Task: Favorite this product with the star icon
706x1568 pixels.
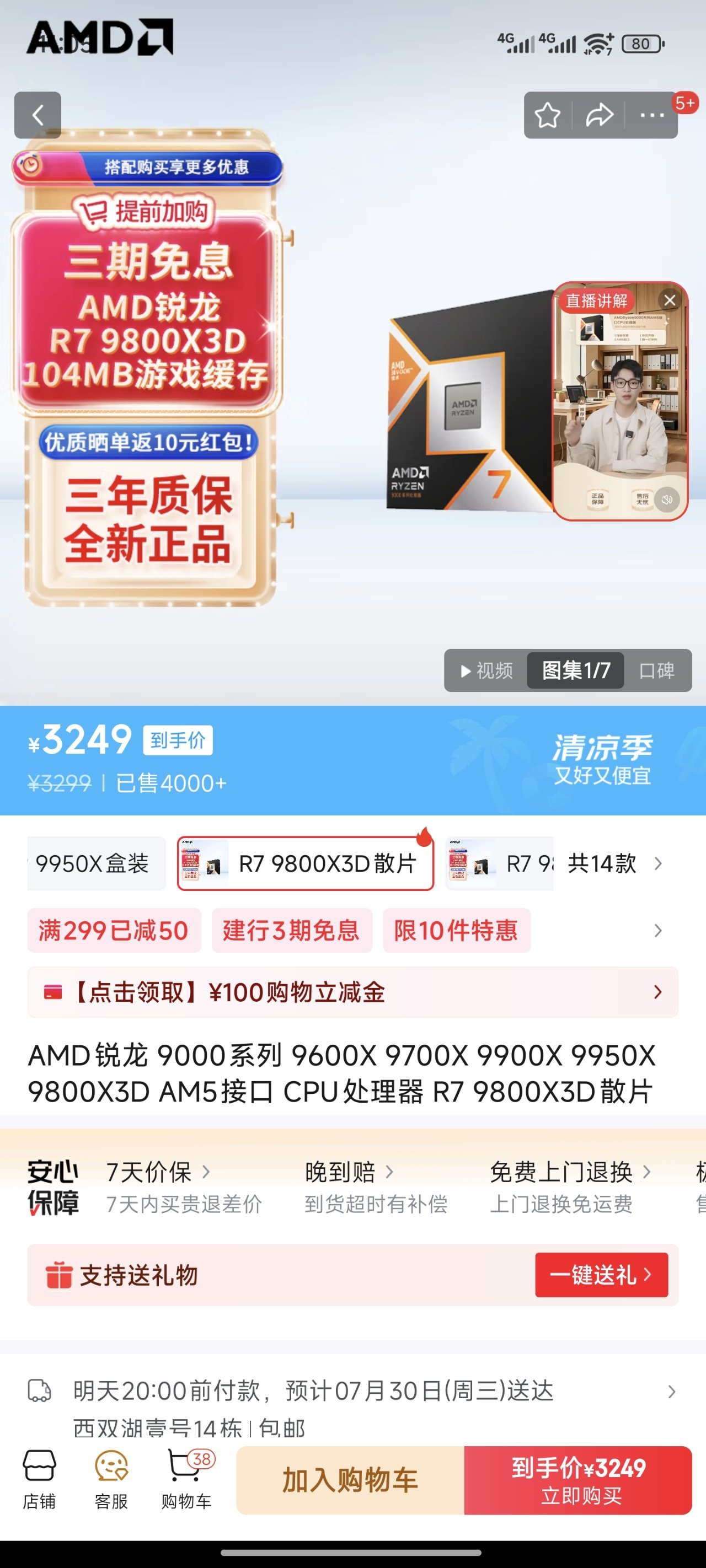Action: coord(547,115)
